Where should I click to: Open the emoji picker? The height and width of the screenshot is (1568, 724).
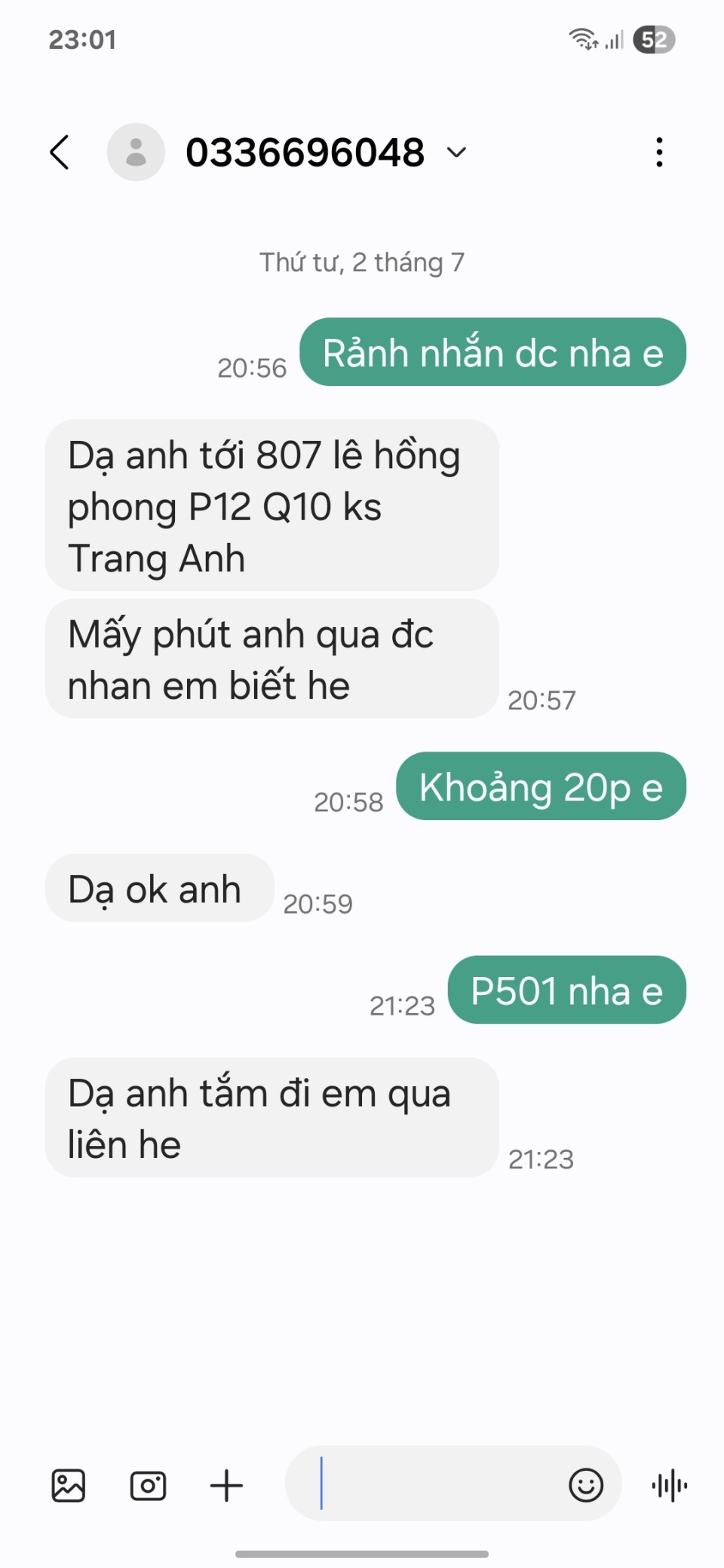586,1486
